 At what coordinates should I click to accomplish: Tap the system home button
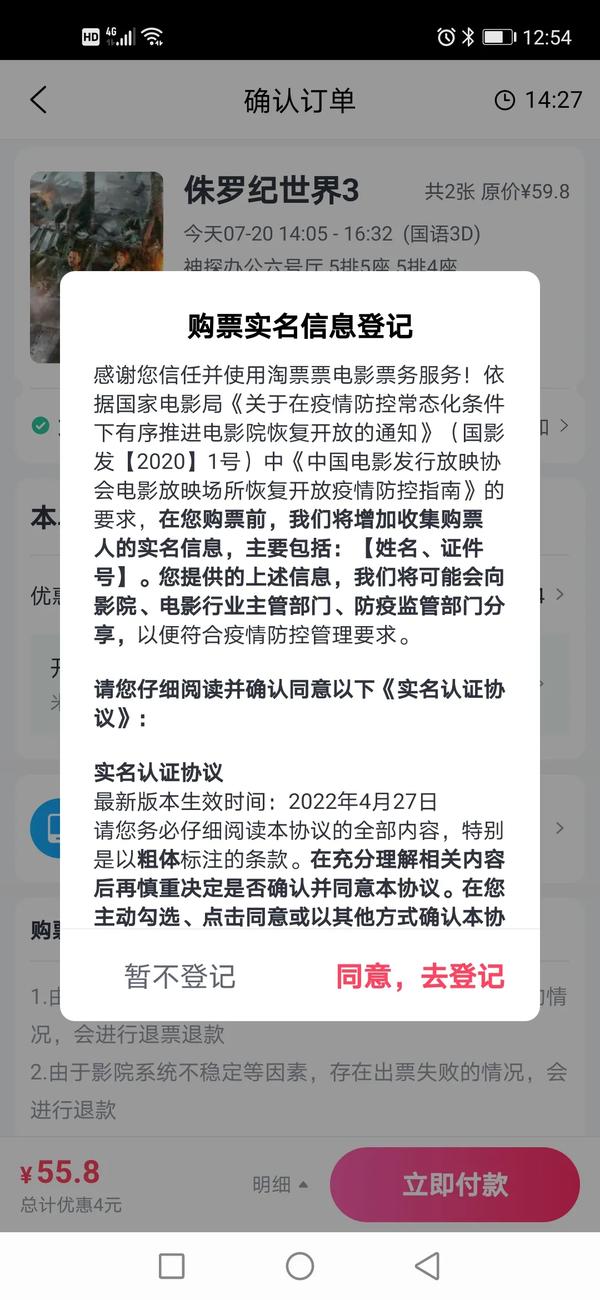pos(300,1266)
